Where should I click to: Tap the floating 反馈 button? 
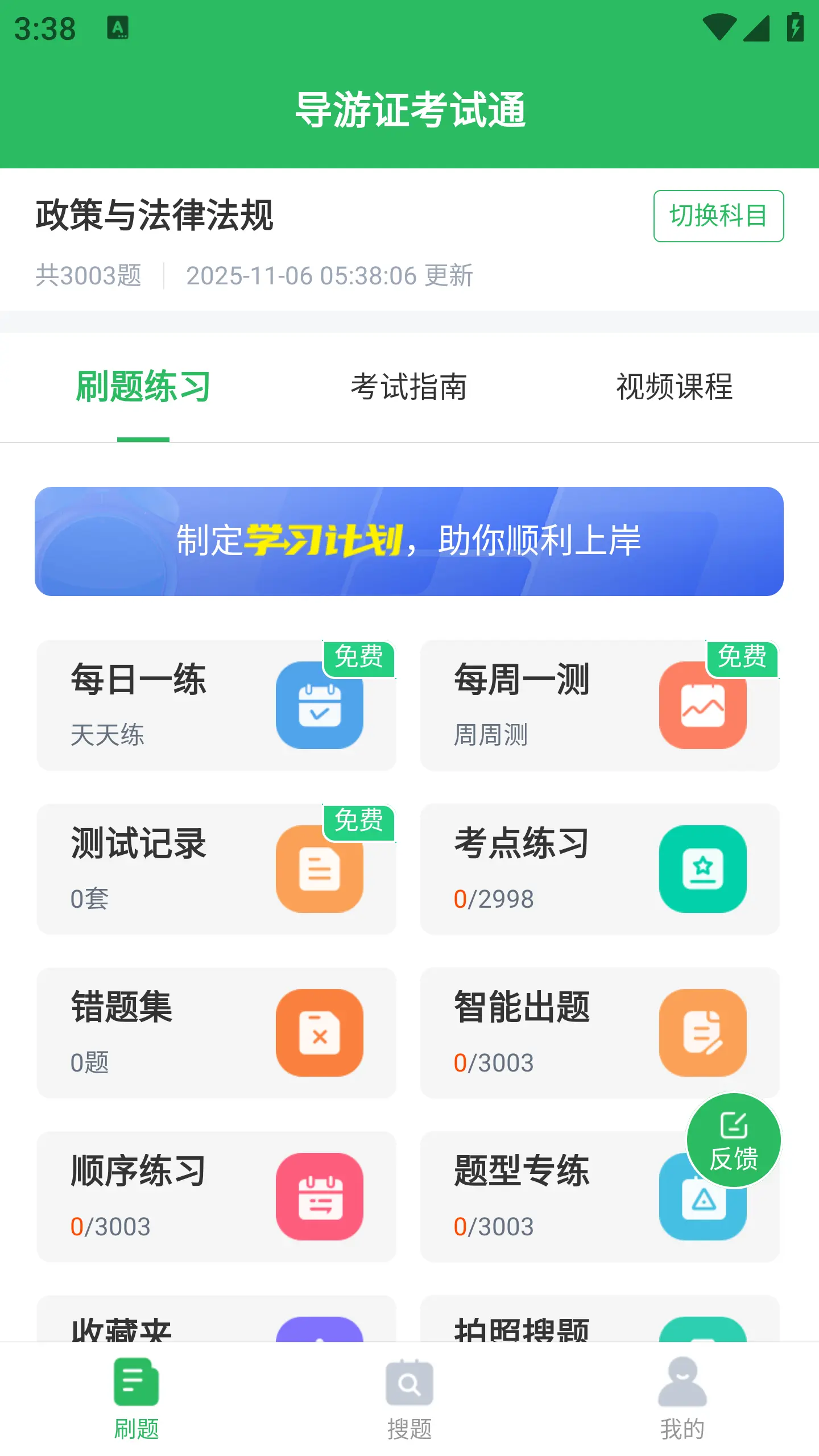pyautogui.click(x=734, y=1140)
